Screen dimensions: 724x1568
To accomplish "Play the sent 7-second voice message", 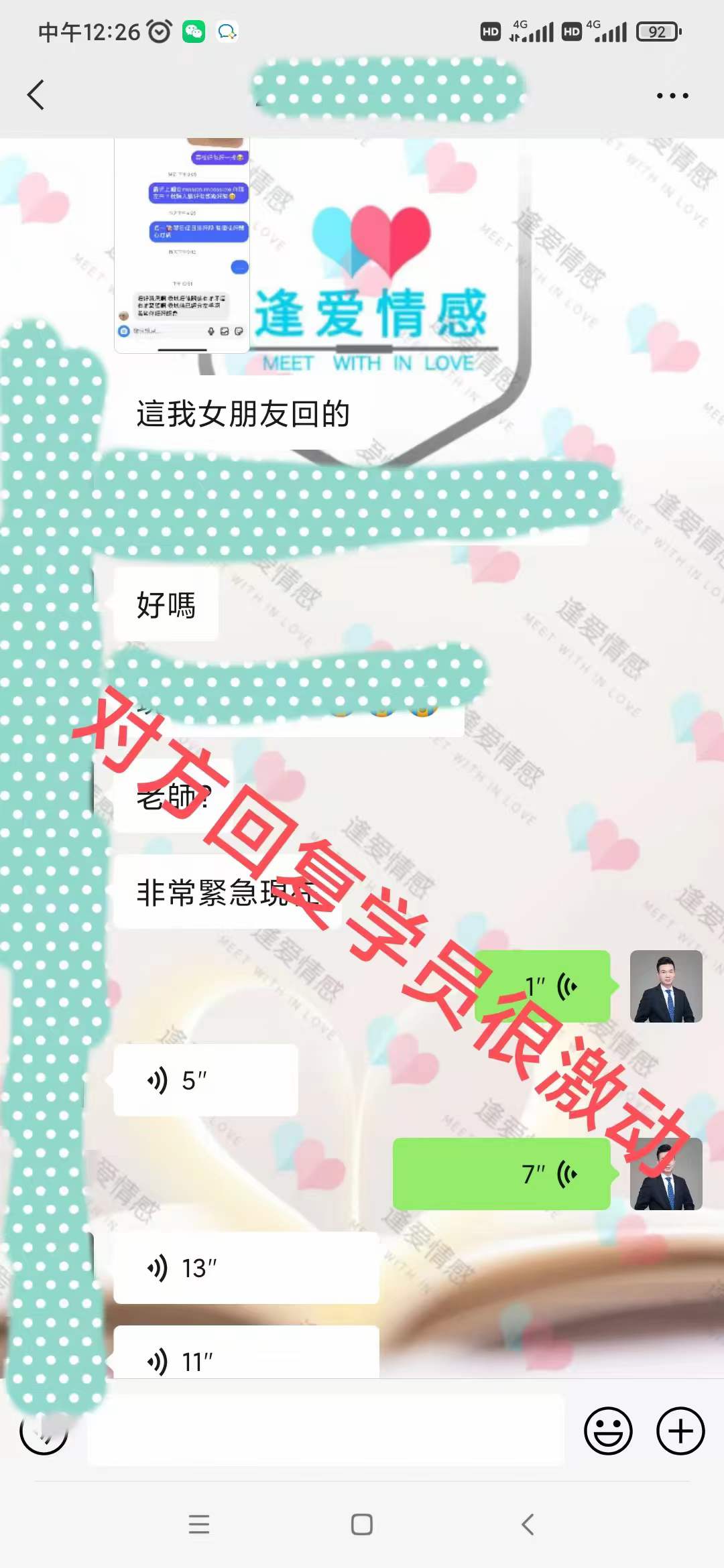I will 501,1174.
